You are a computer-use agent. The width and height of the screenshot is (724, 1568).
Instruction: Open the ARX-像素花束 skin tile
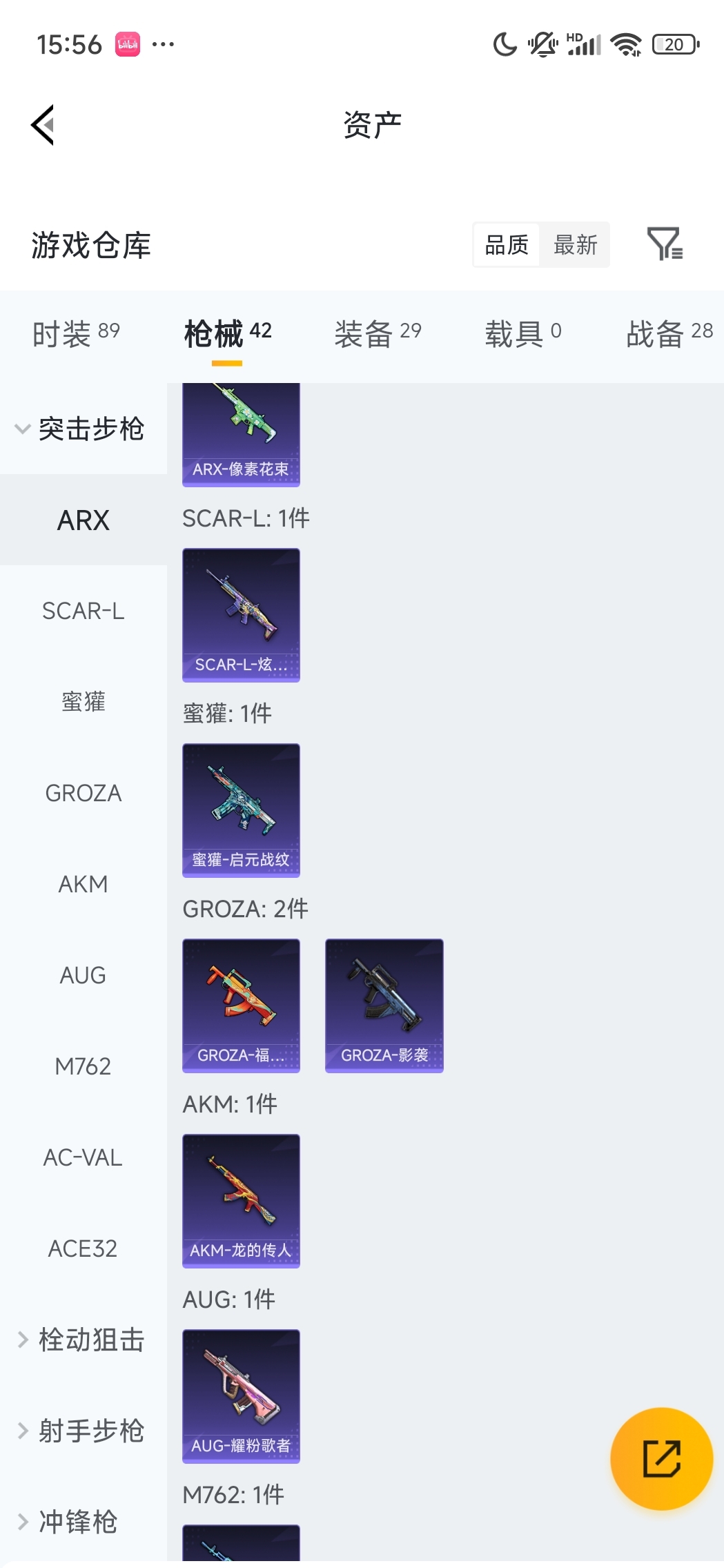(241, 435)
